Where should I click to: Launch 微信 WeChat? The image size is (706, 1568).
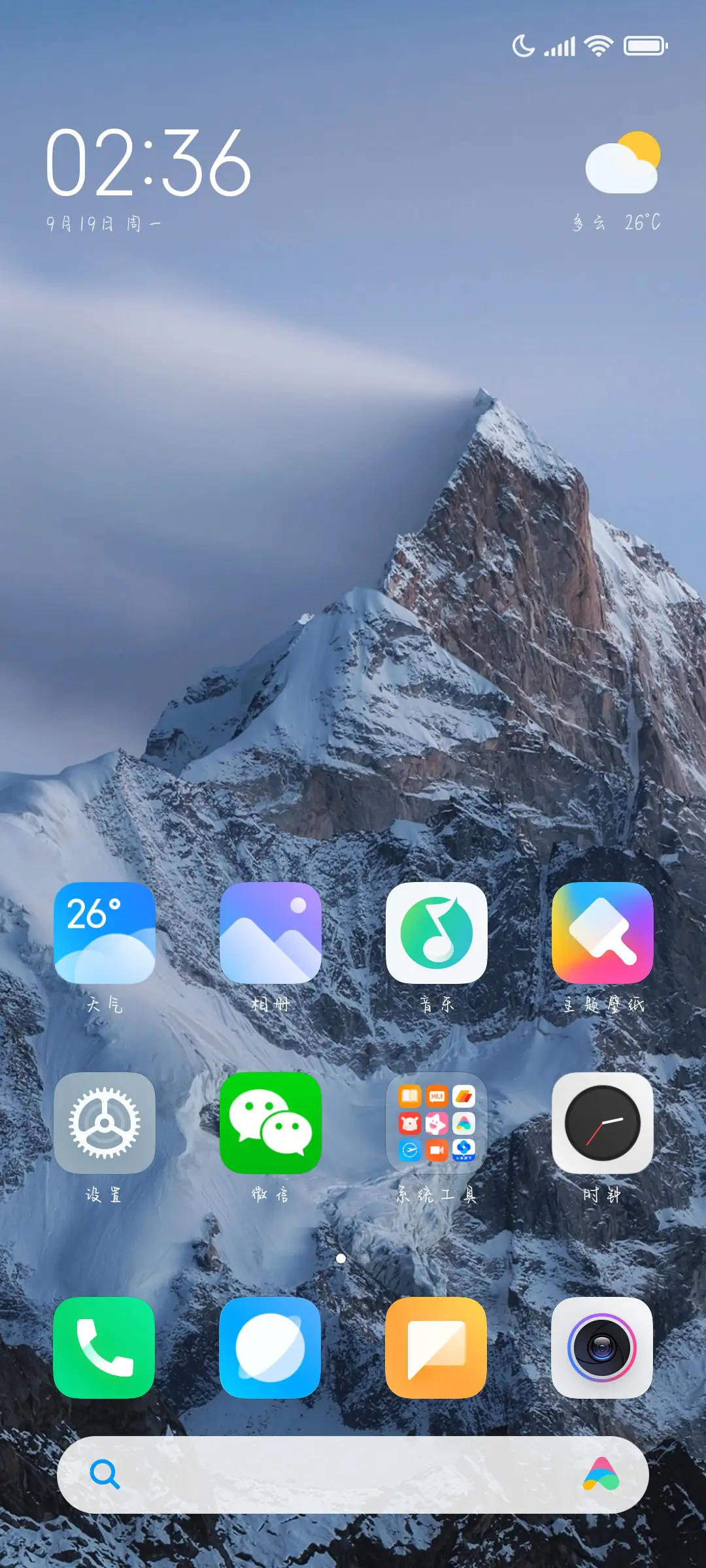point(271,1122)
